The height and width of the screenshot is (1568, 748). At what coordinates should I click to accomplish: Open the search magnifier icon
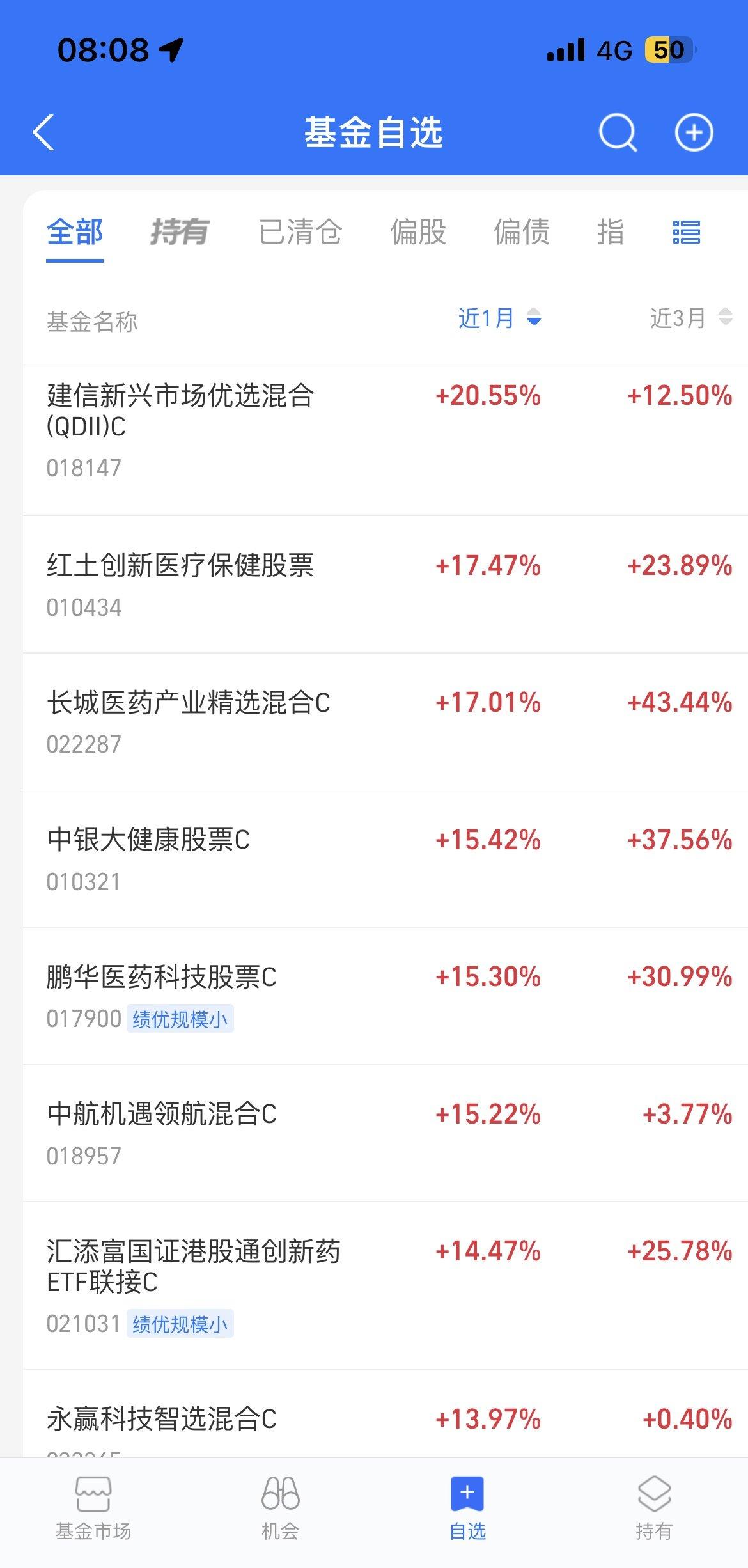pos(617,133)
